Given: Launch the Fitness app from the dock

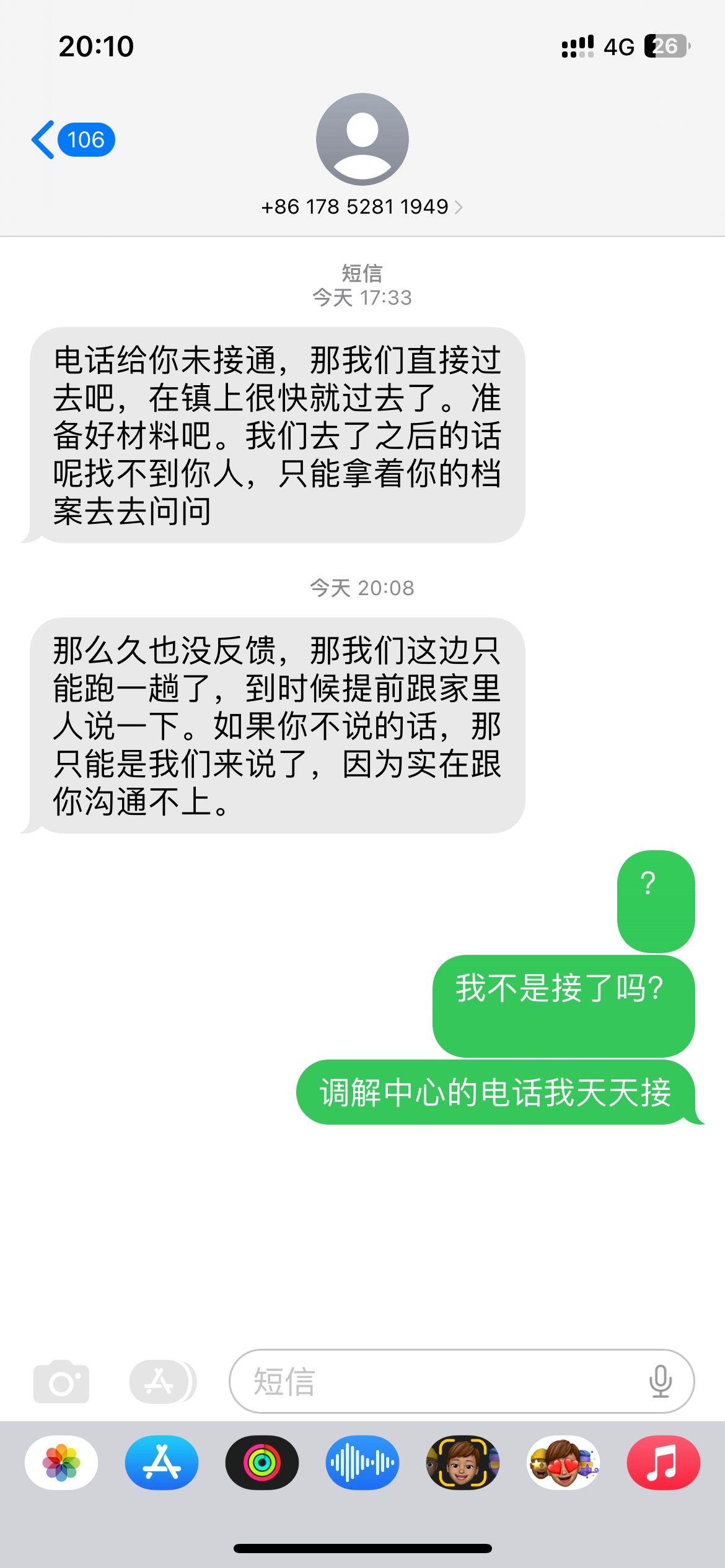Looking at the screenshot, I should pyautogui.click(x=262, y=1463).
